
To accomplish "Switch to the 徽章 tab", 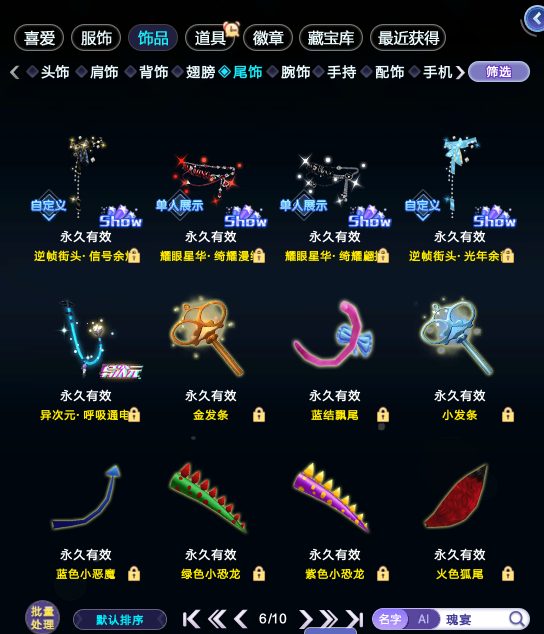I will [268, 38].
